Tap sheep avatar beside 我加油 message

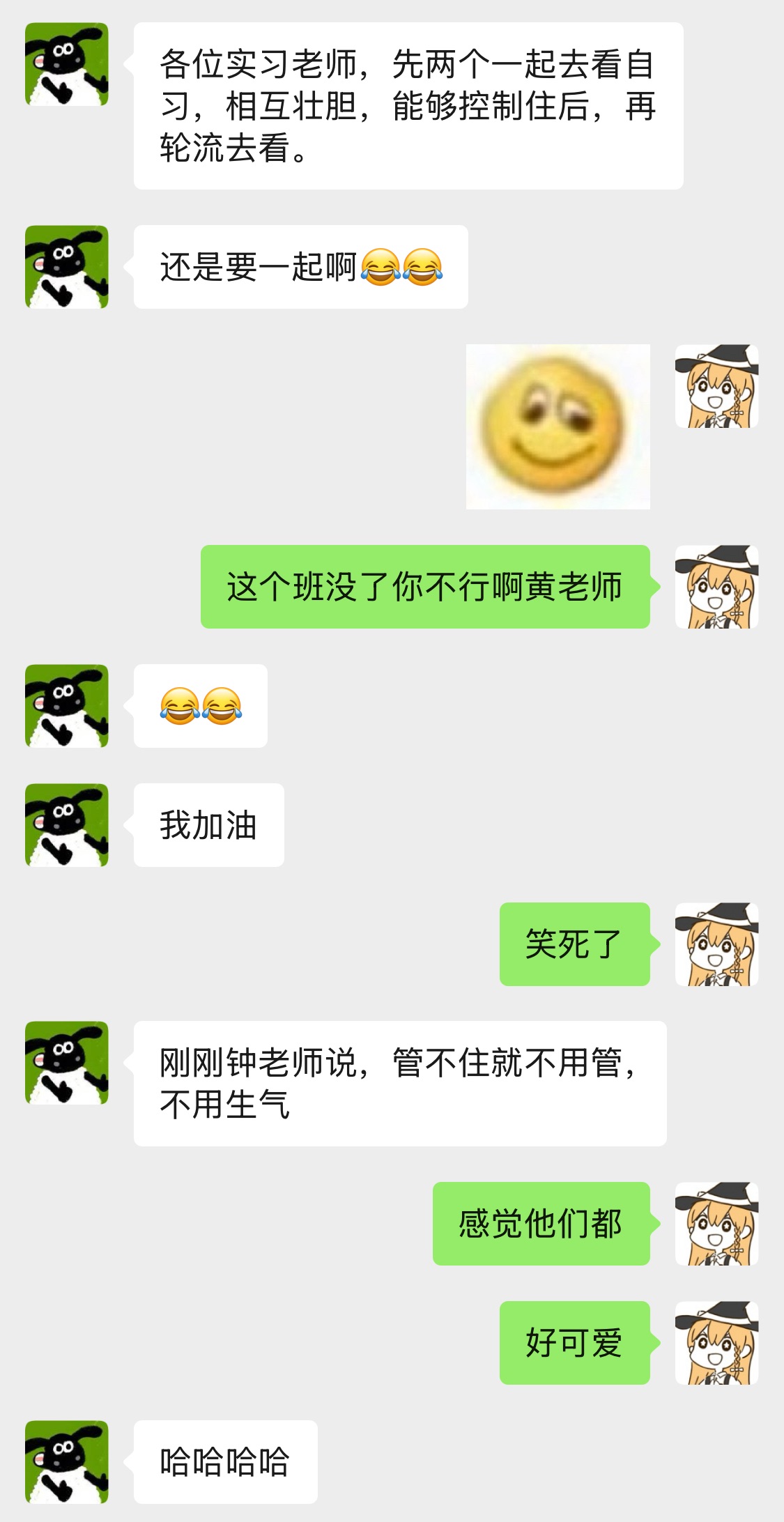coord(67,825)
